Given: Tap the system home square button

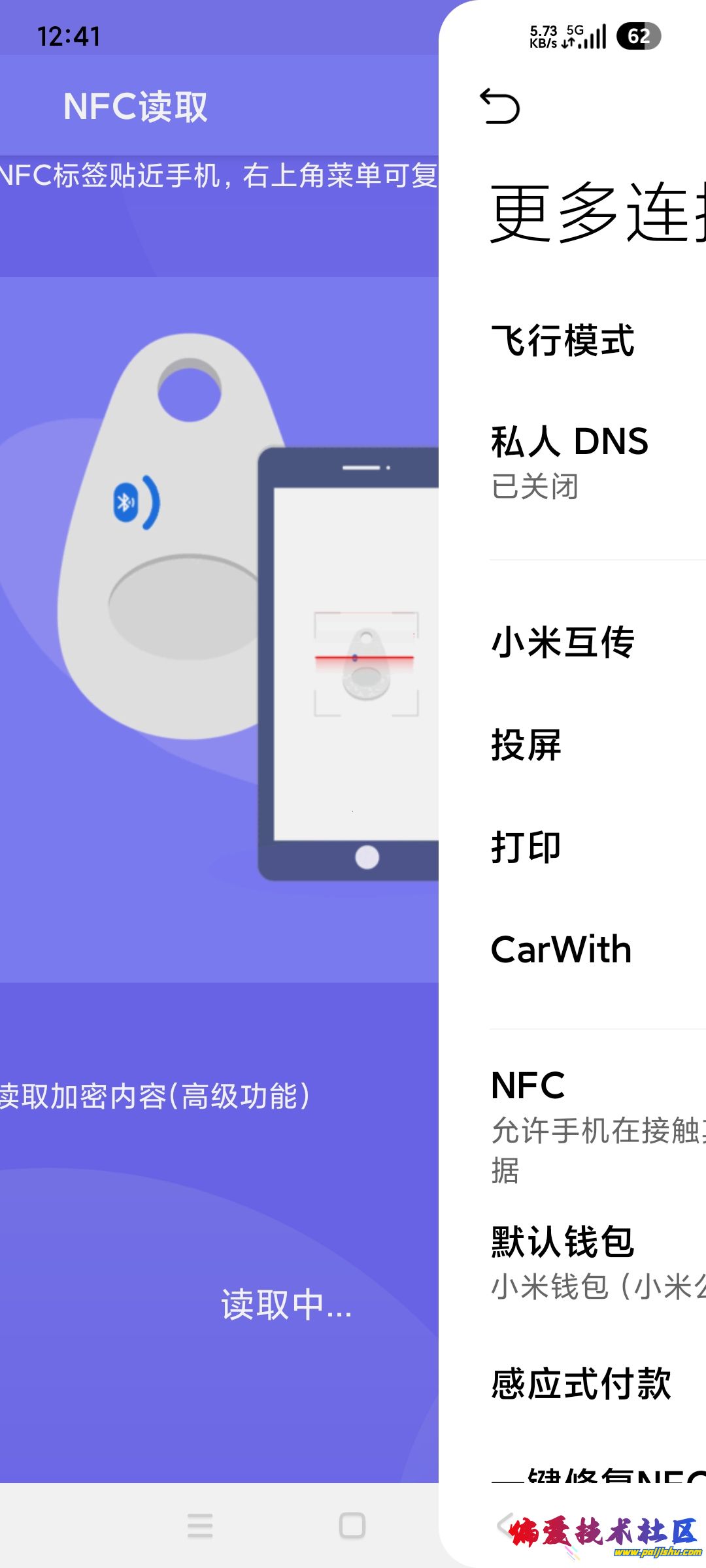Looking at the screenshot, I should tap(352, 1526).
